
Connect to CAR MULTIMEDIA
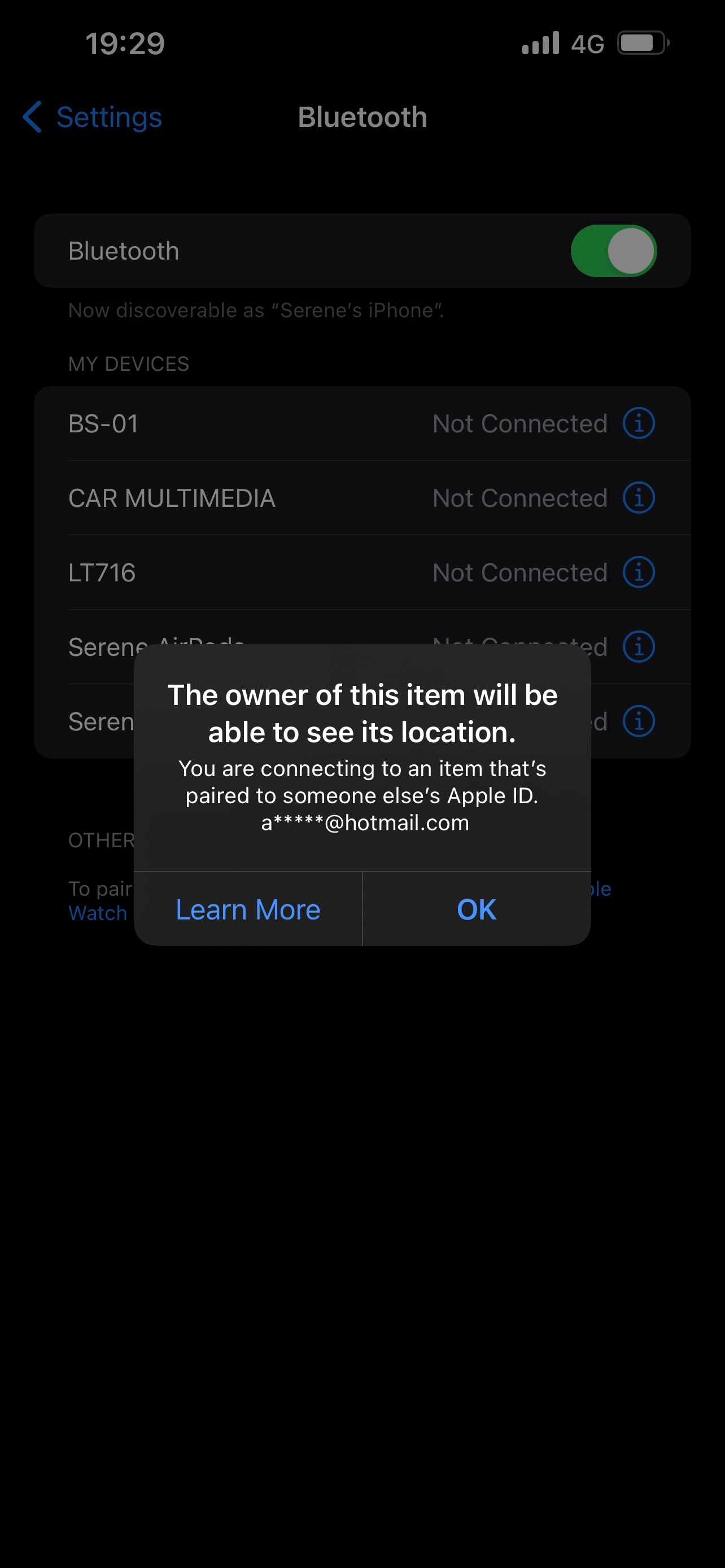pos(243,498)
